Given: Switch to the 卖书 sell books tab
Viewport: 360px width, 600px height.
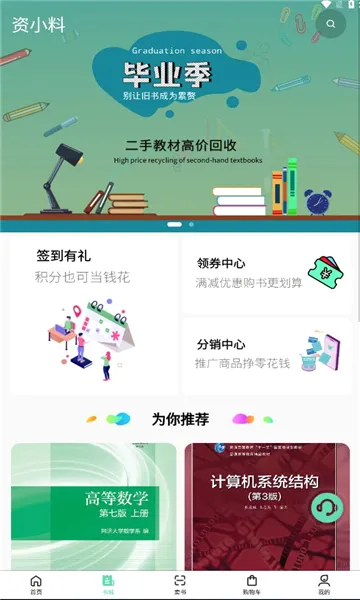Looking at the screenshot, I should pos(180,585).
